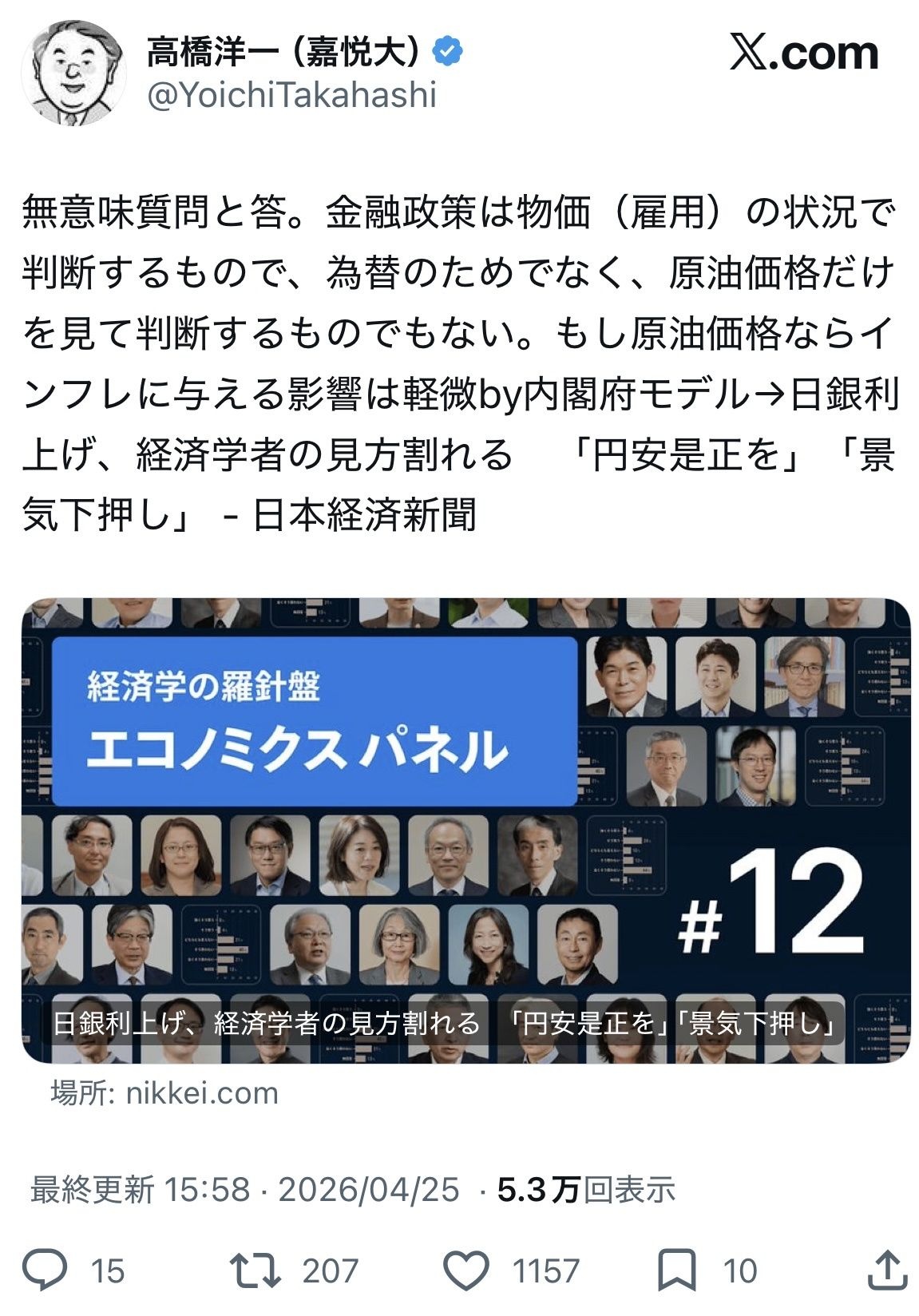Open 高橋洋一's profile picture
This screenshot has width=919, height=1316.
click(73, 73)
